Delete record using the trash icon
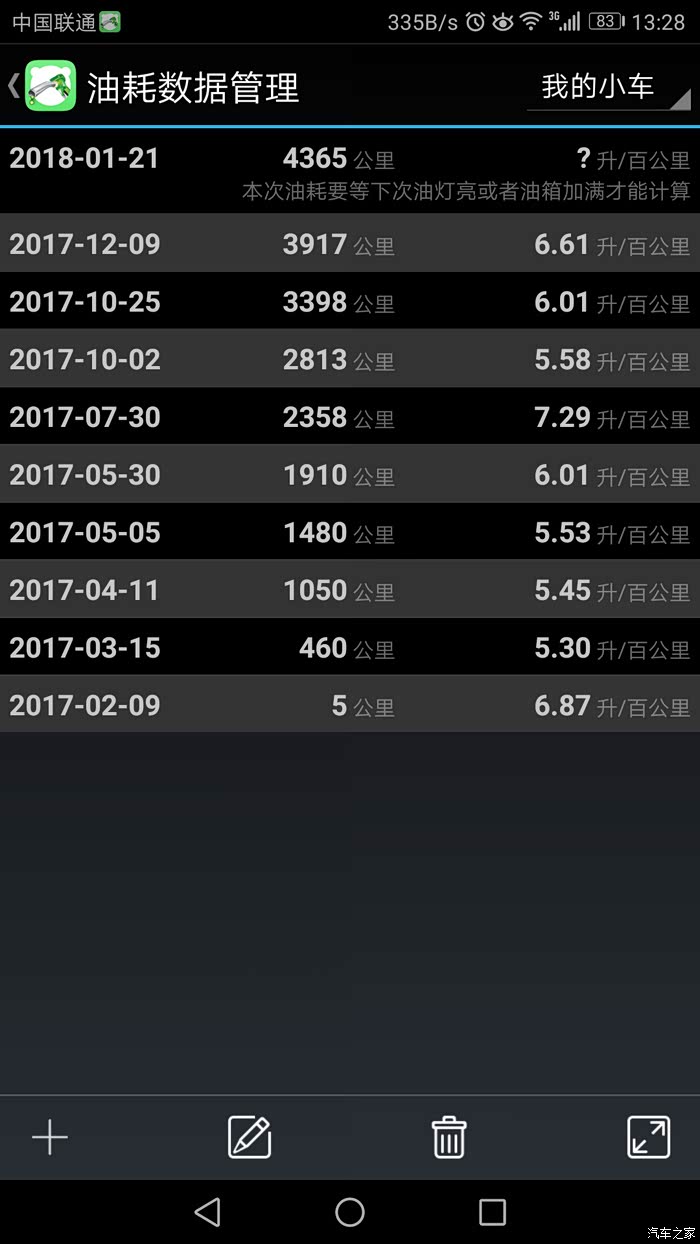Viewport: 700px width, 1244px height. click(449, 1138)
